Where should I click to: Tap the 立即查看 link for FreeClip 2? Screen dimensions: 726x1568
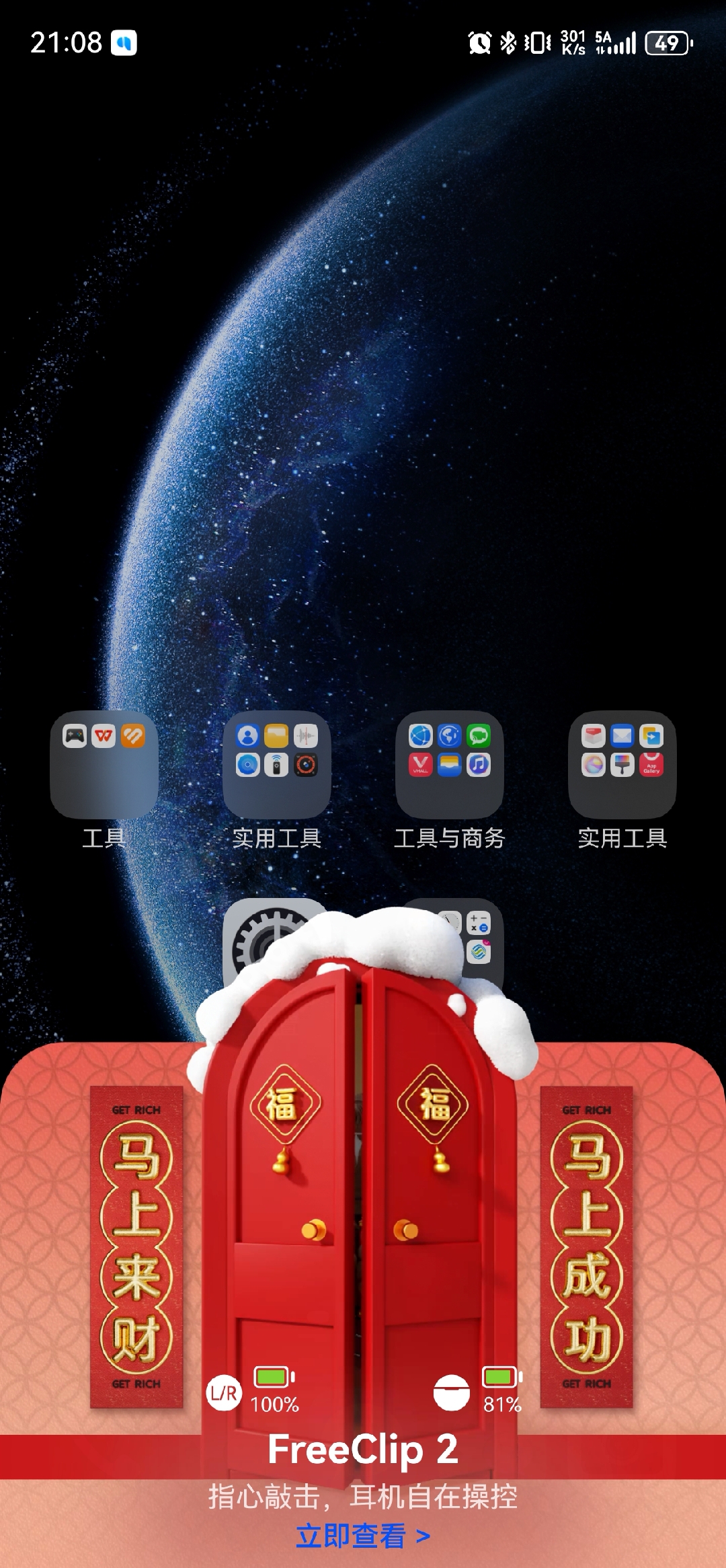tap(362, 1536)
